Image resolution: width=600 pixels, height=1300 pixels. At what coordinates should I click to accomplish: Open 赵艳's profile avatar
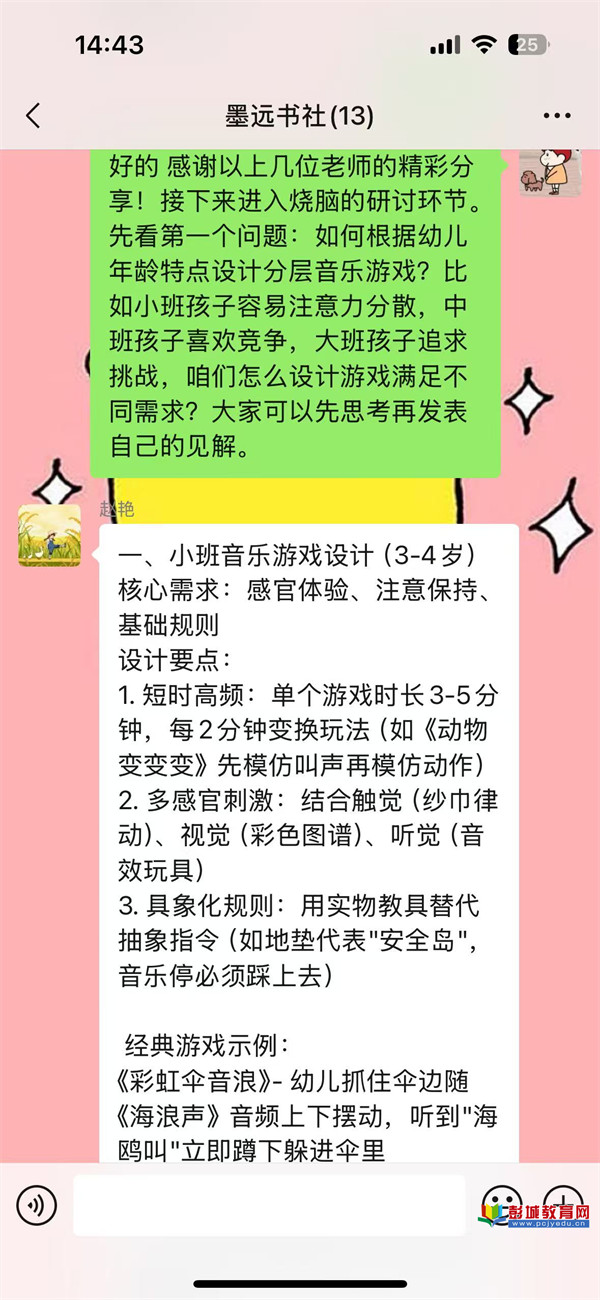[49, 535]
